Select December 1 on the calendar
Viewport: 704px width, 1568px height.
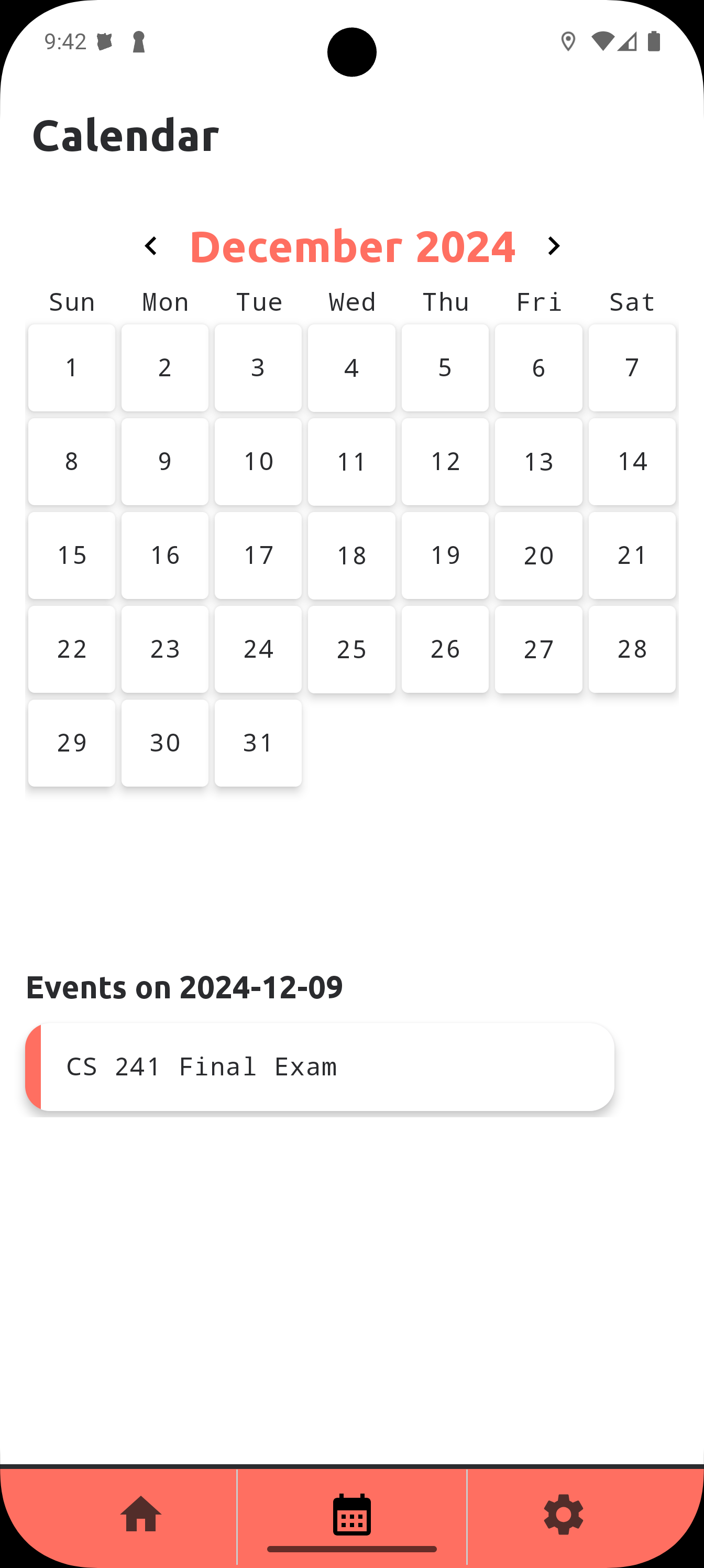72,368
